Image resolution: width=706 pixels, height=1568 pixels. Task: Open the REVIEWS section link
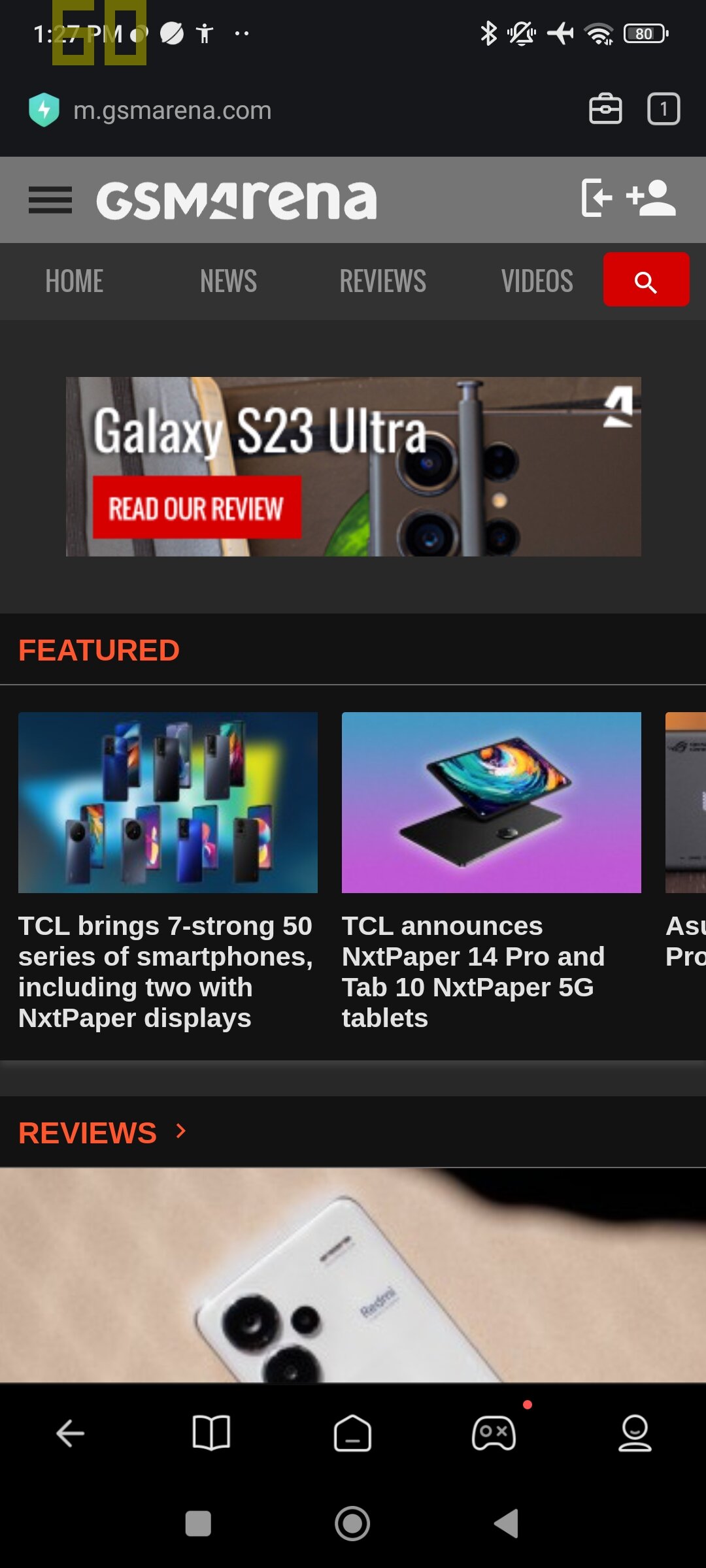click(103, 1133)
